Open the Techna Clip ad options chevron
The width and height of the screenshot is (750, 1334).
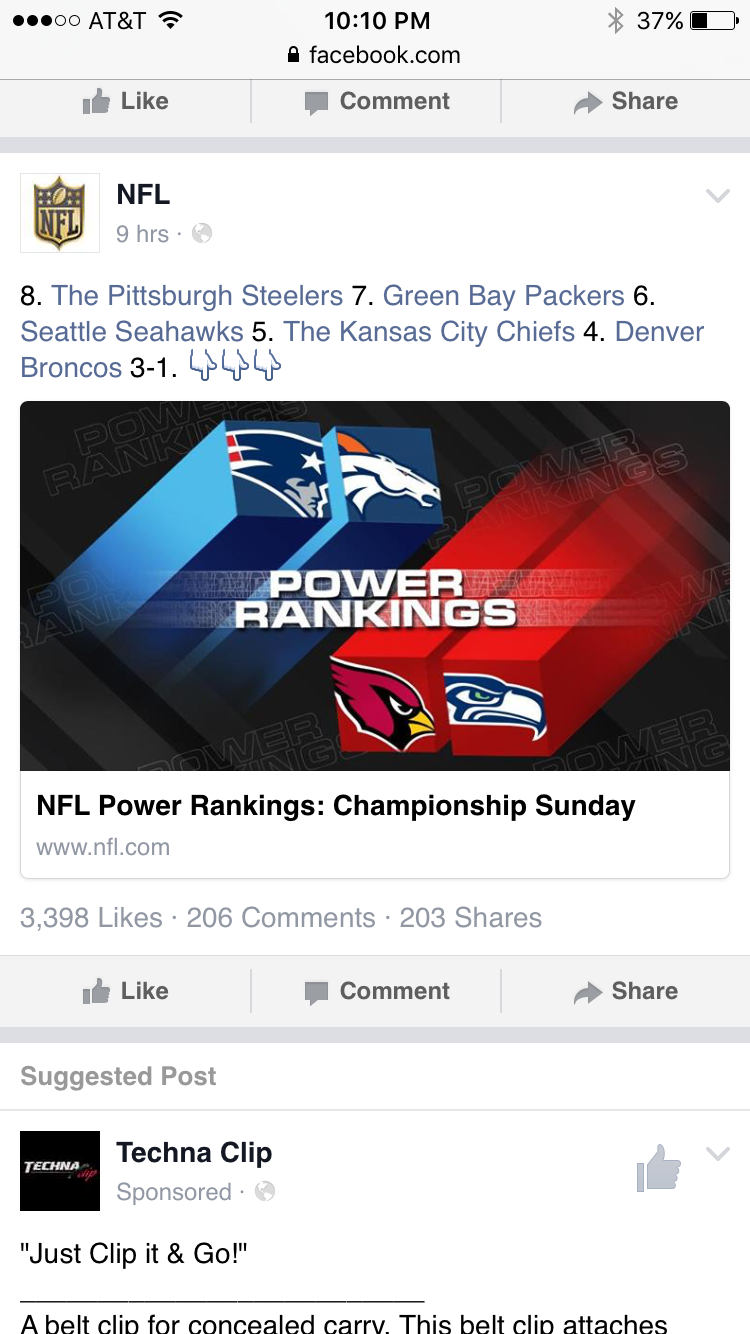click(718, 1154)
